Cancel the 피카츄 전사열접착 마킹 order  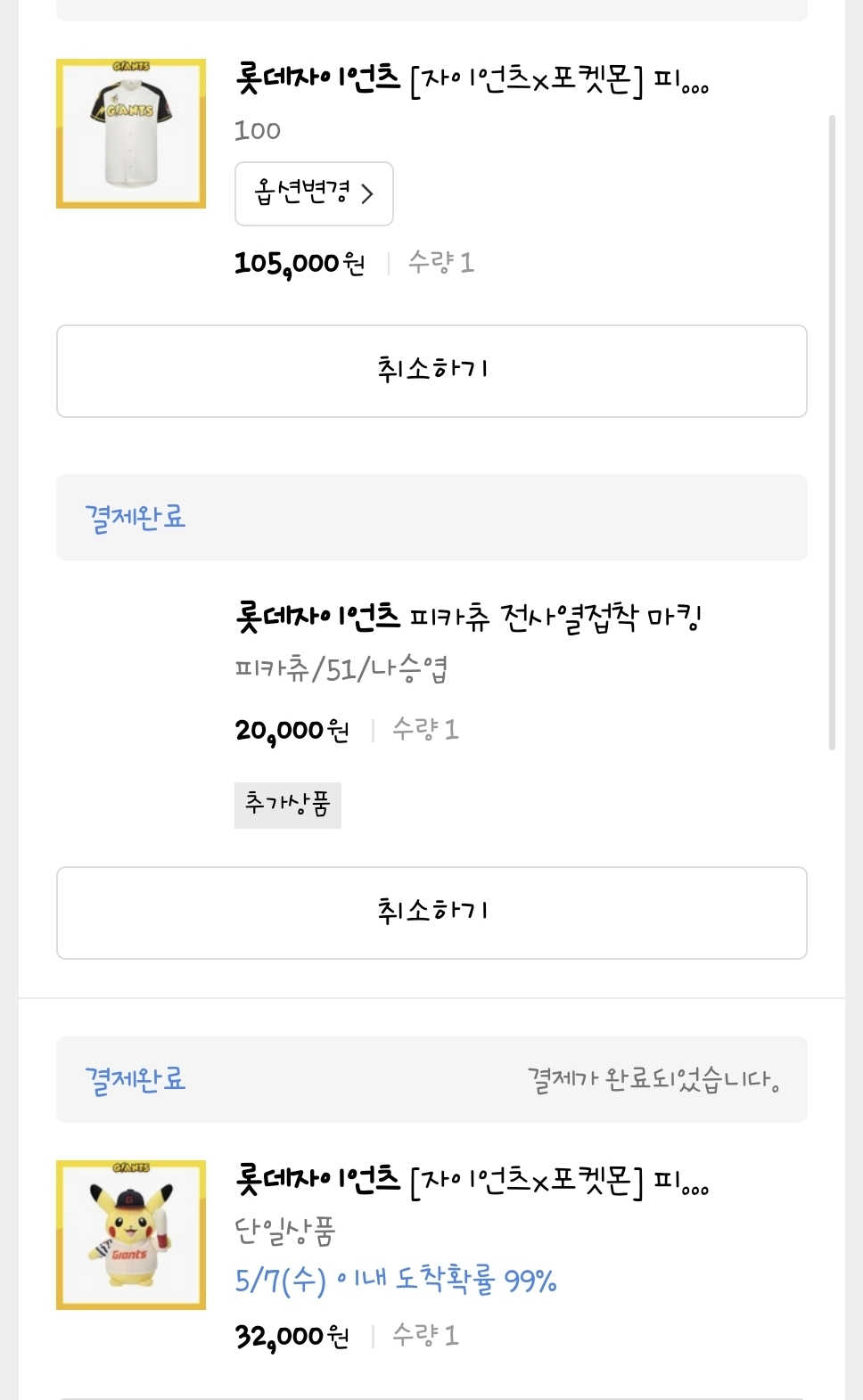pyautogui.click(x=431, y=913)
